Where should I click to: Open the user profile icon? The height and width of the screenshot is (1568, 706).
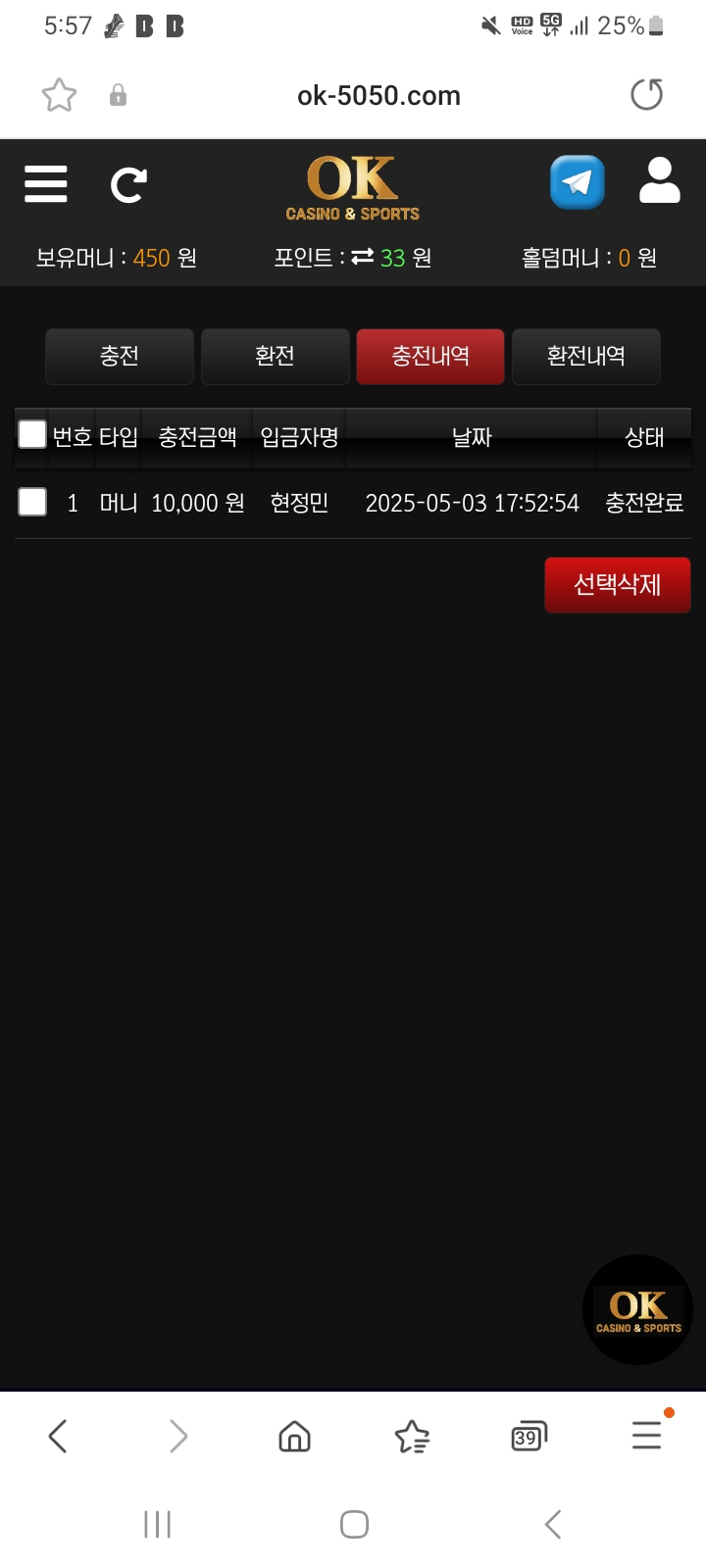tap(659, 181)
